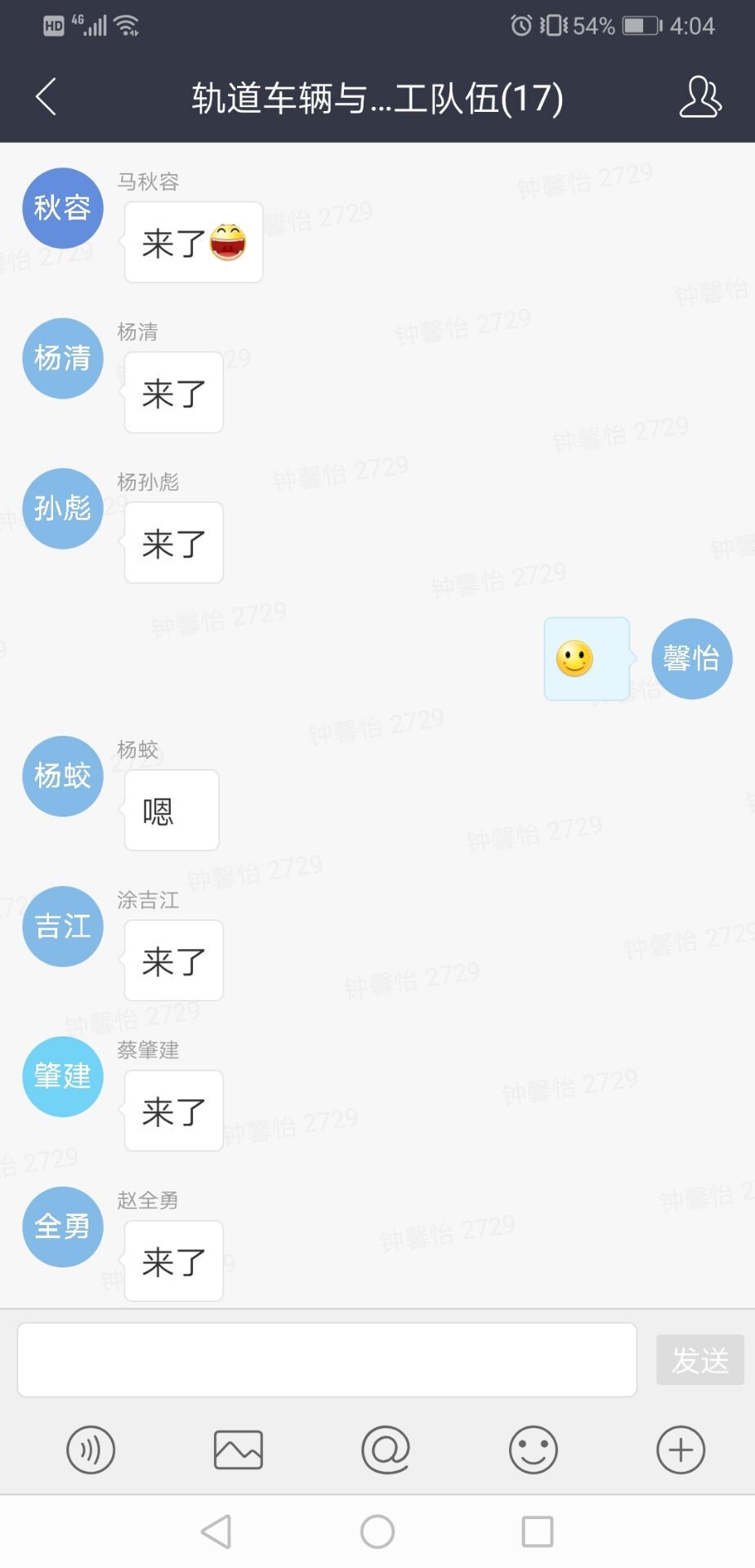
Task: Open 赵全勇's avatar profile
Action: pyautogui.click(x=63, y=1227)
